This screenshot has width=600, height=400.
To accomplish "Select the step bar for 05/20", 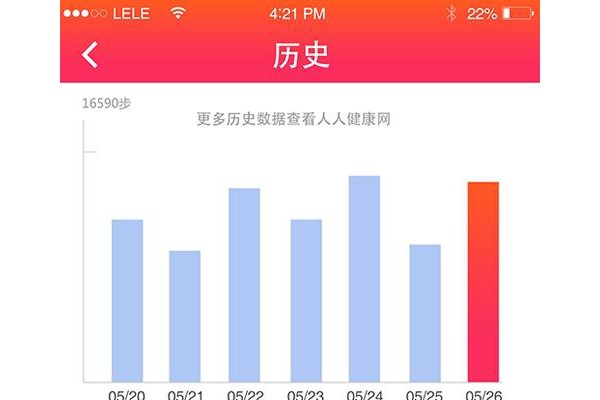I will click(127, 301).
